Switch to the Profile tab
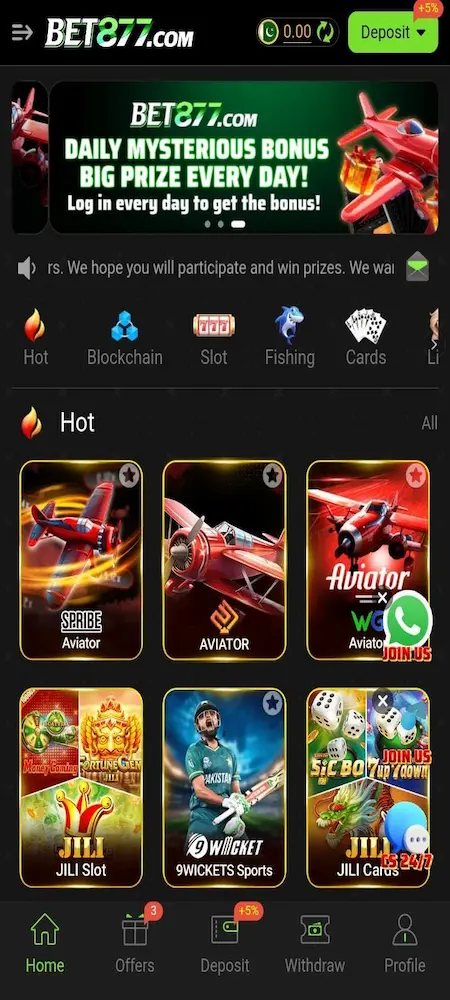 click(405, 942)
